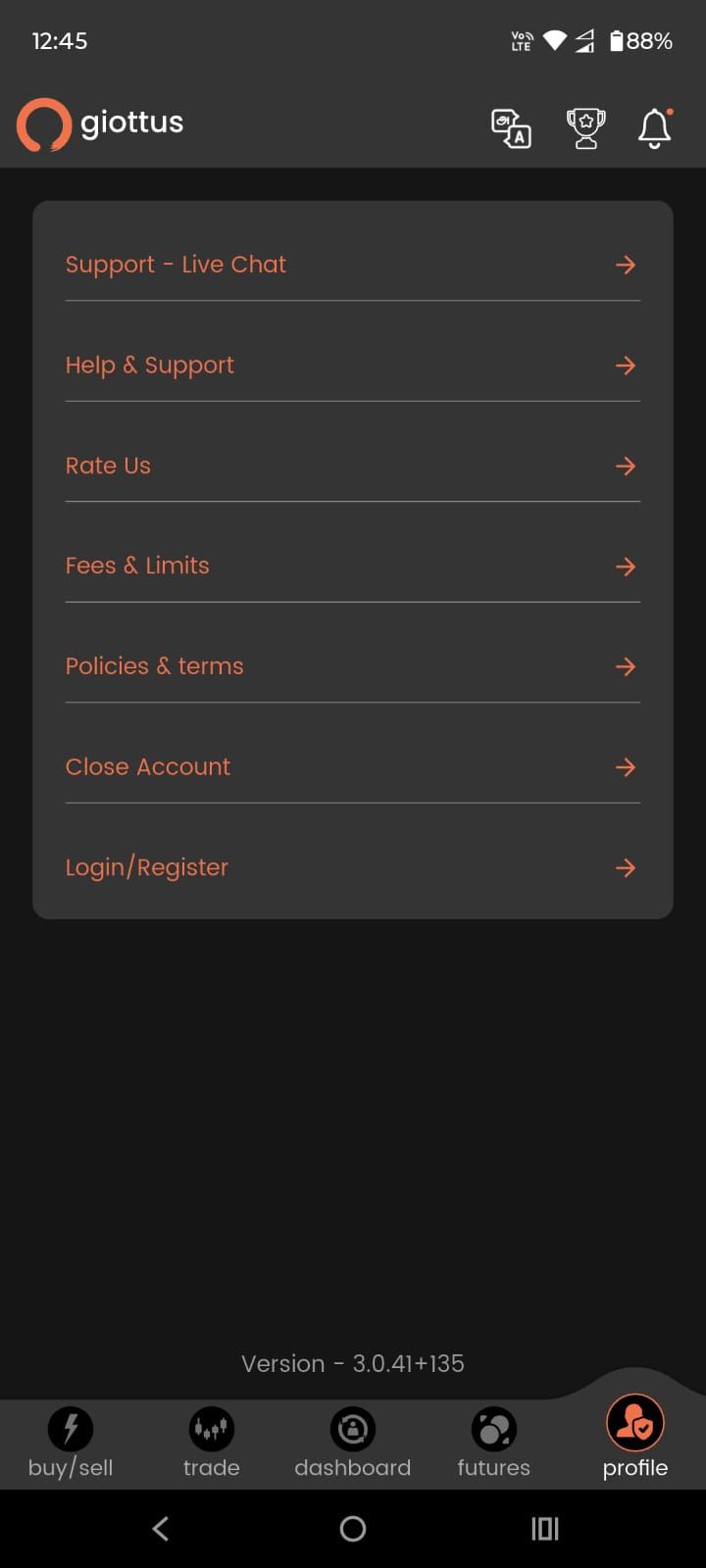Tap Login/Register row

(352, 867)
